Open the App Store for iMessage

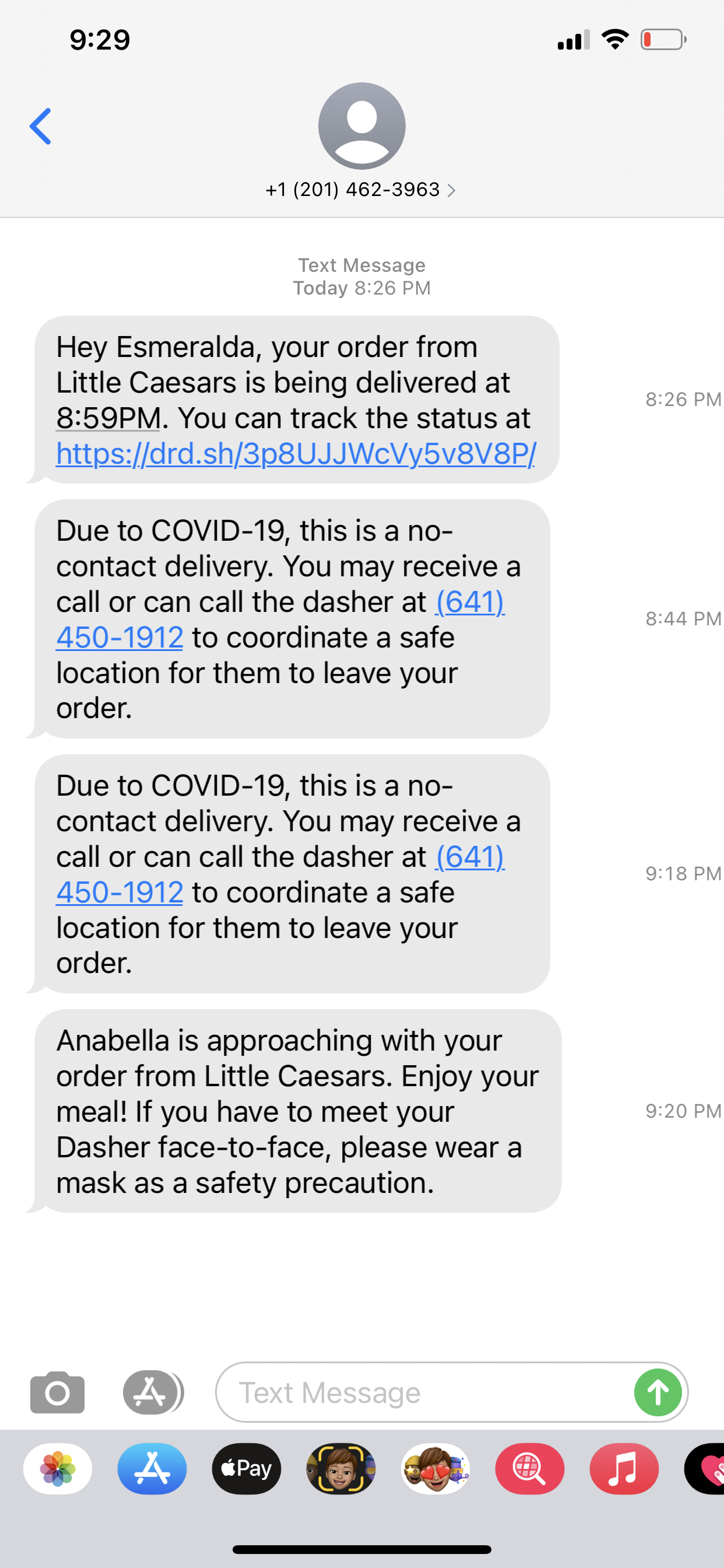(152, 1469)
